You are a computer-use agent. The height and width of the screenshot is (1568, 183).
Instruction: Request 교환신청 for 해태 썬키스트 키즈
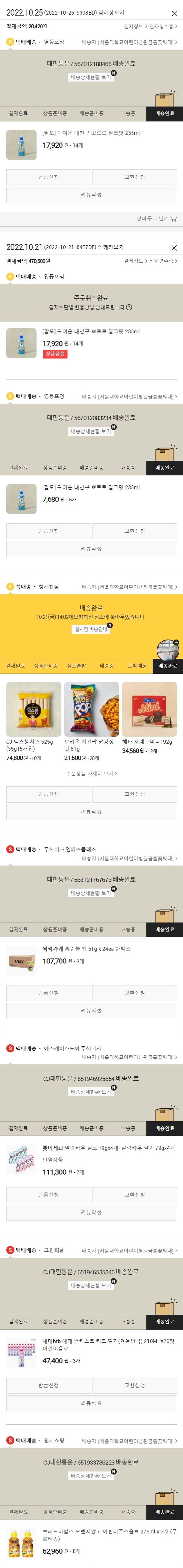(134, 1385)
